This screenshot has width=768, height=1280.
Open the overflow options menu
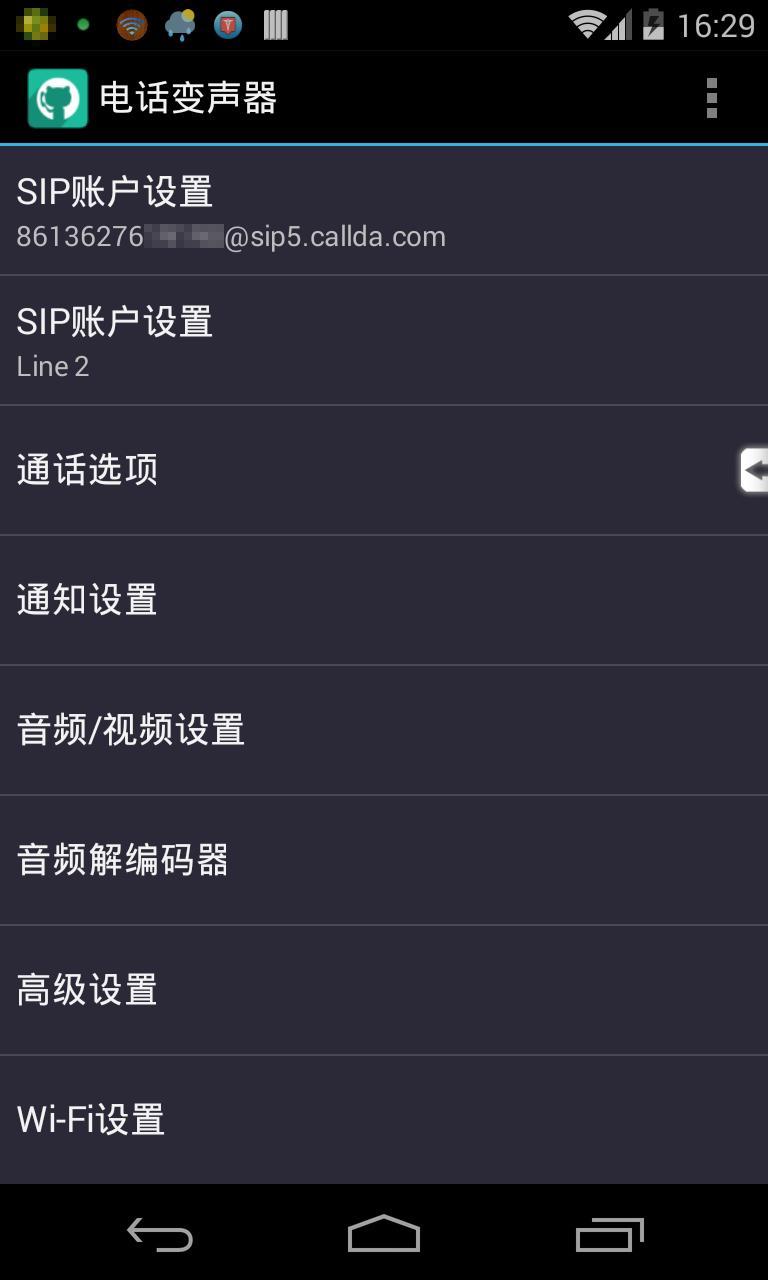pos(712,97)
